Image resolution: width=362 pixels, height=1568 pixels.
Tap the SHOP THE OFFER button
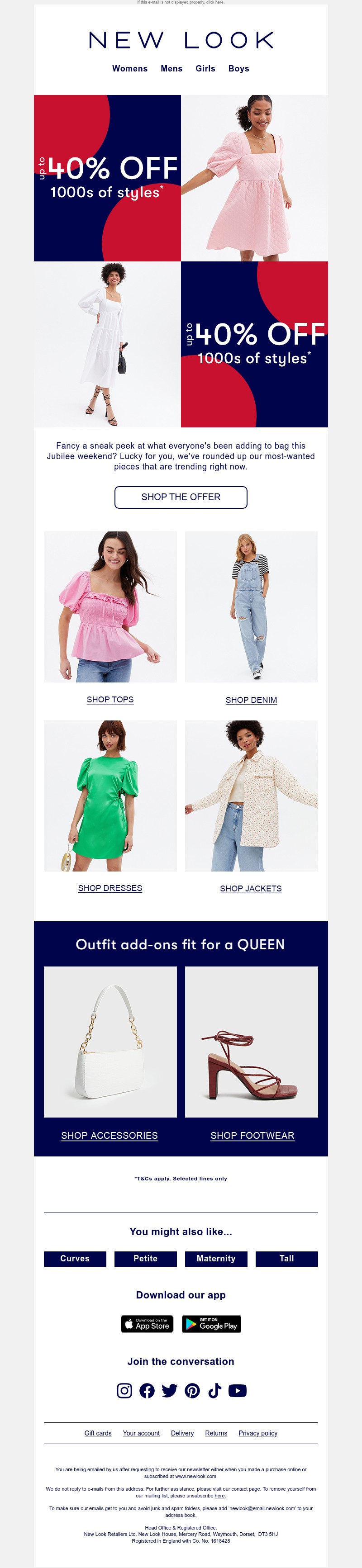pos(181,497)
